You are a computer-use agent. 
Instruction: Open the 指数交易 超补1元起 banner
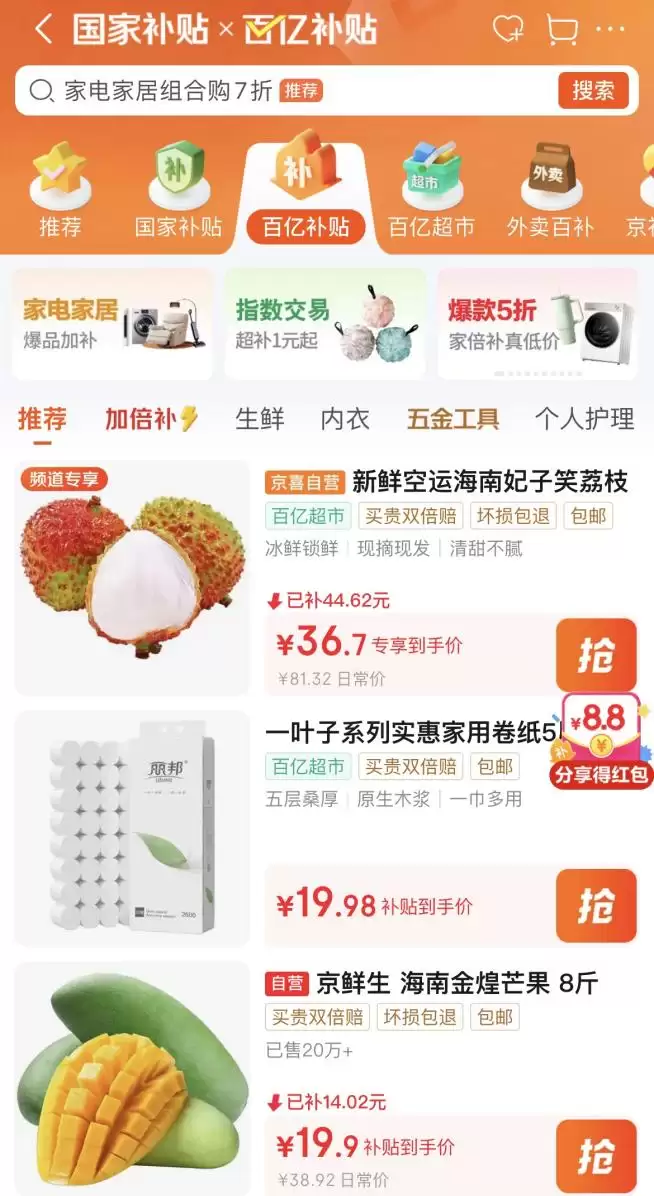325,323
